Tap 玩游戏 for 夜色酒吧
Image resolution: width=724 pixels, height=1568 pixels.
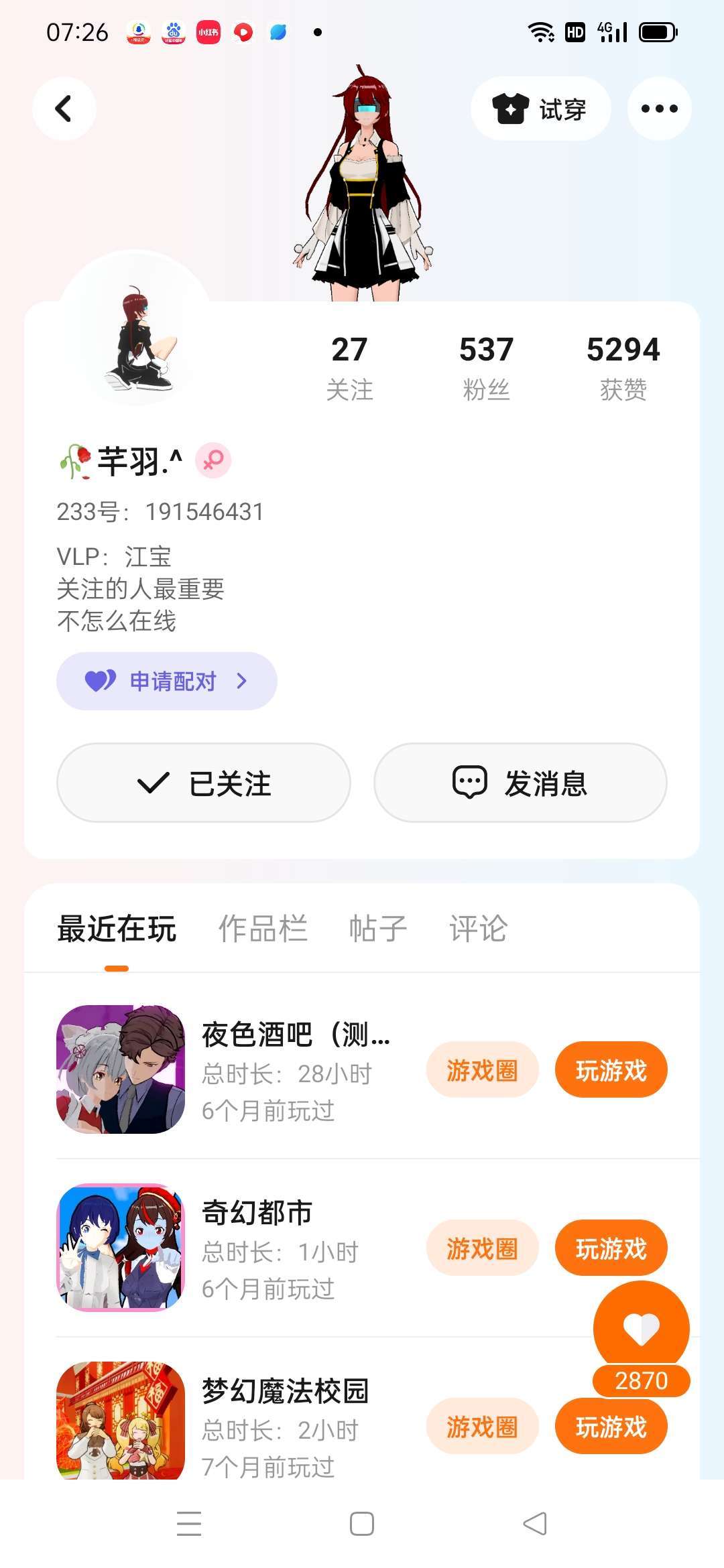click(x=611, y=1070)
